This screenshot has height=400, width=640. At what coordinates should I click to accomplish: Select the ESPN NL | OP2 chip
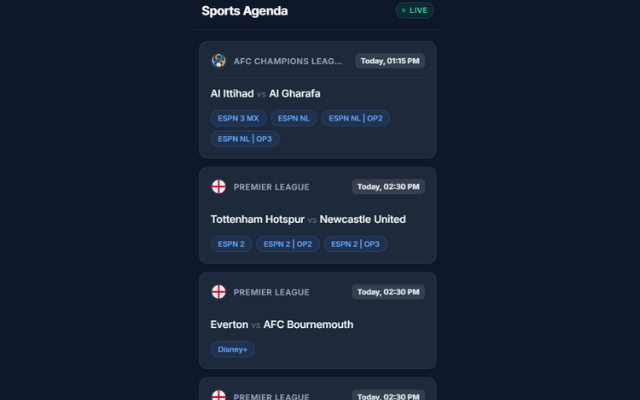(x=355, y=118)
